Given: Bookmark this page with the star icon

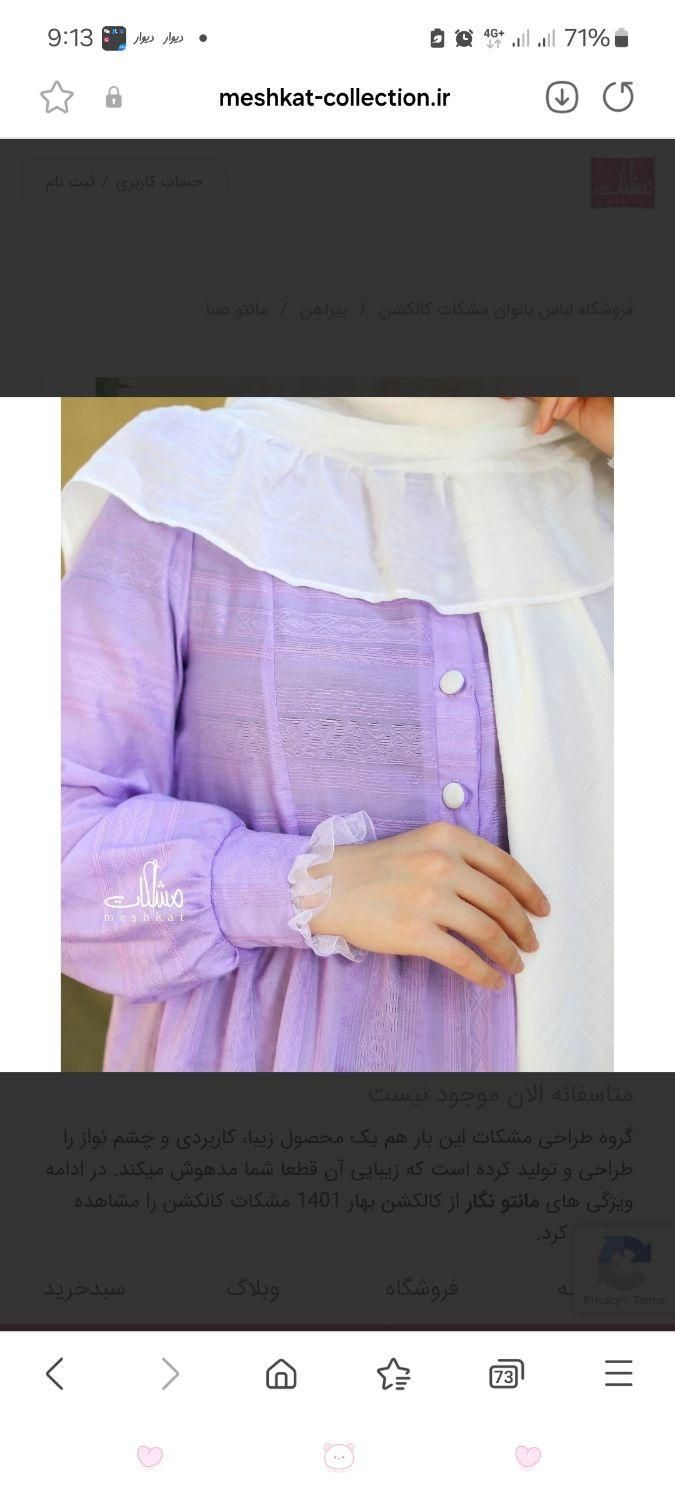Looking at the screenshot, I should [57, 97].
